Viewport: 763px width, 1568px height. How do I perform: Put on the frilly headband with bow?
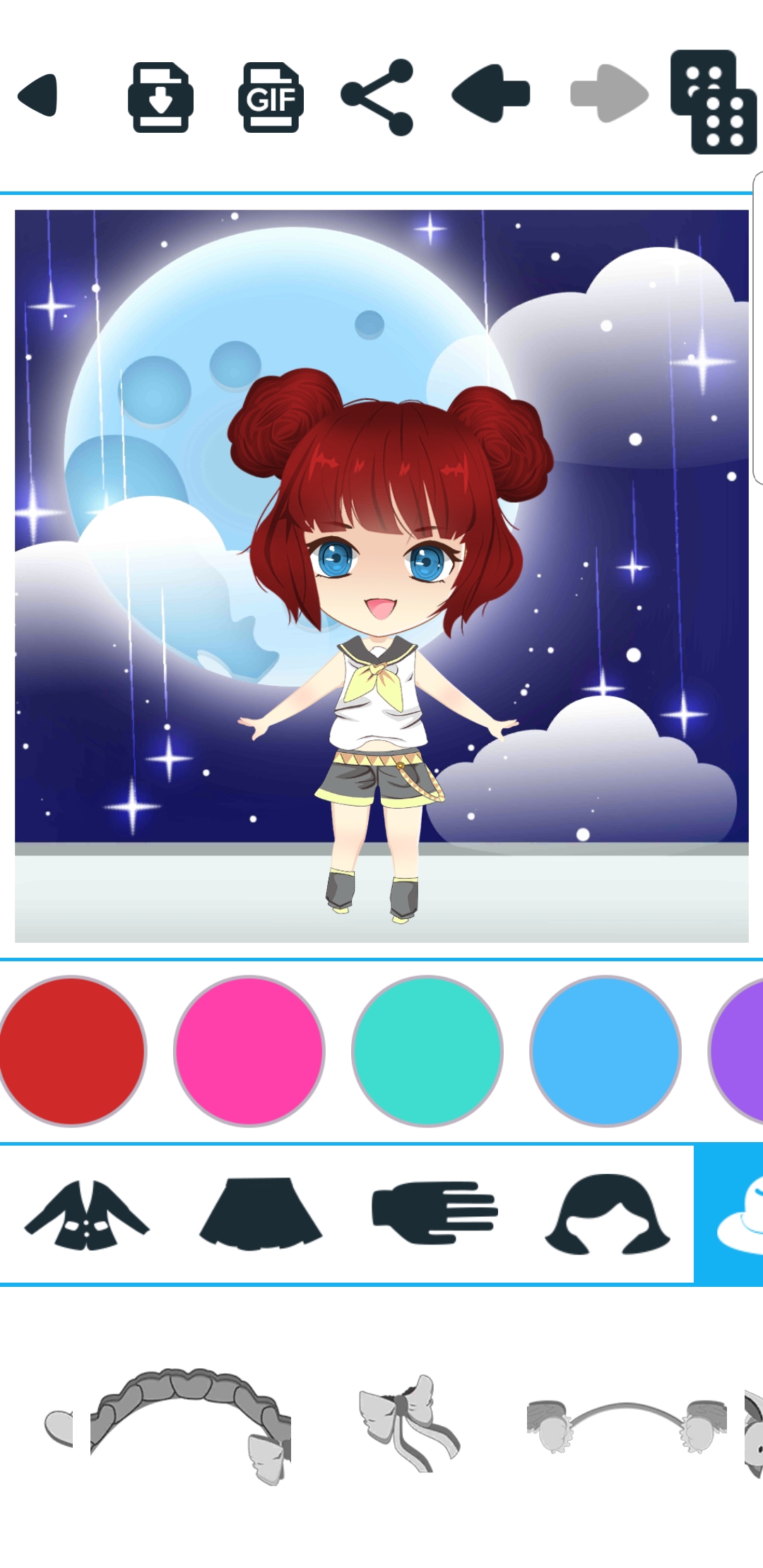191,1427
